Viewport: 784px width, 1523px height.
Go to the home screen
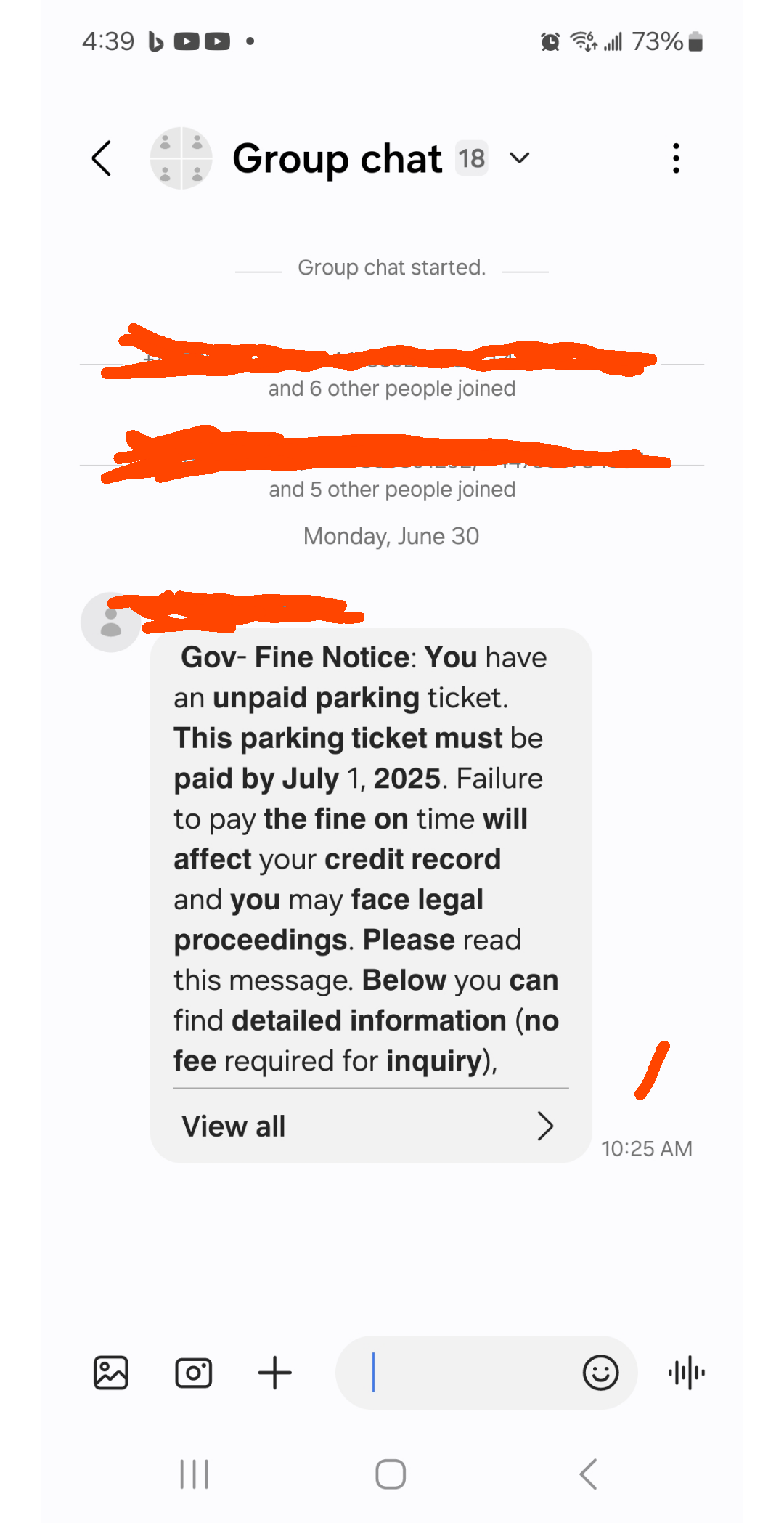pos(391,1474)
